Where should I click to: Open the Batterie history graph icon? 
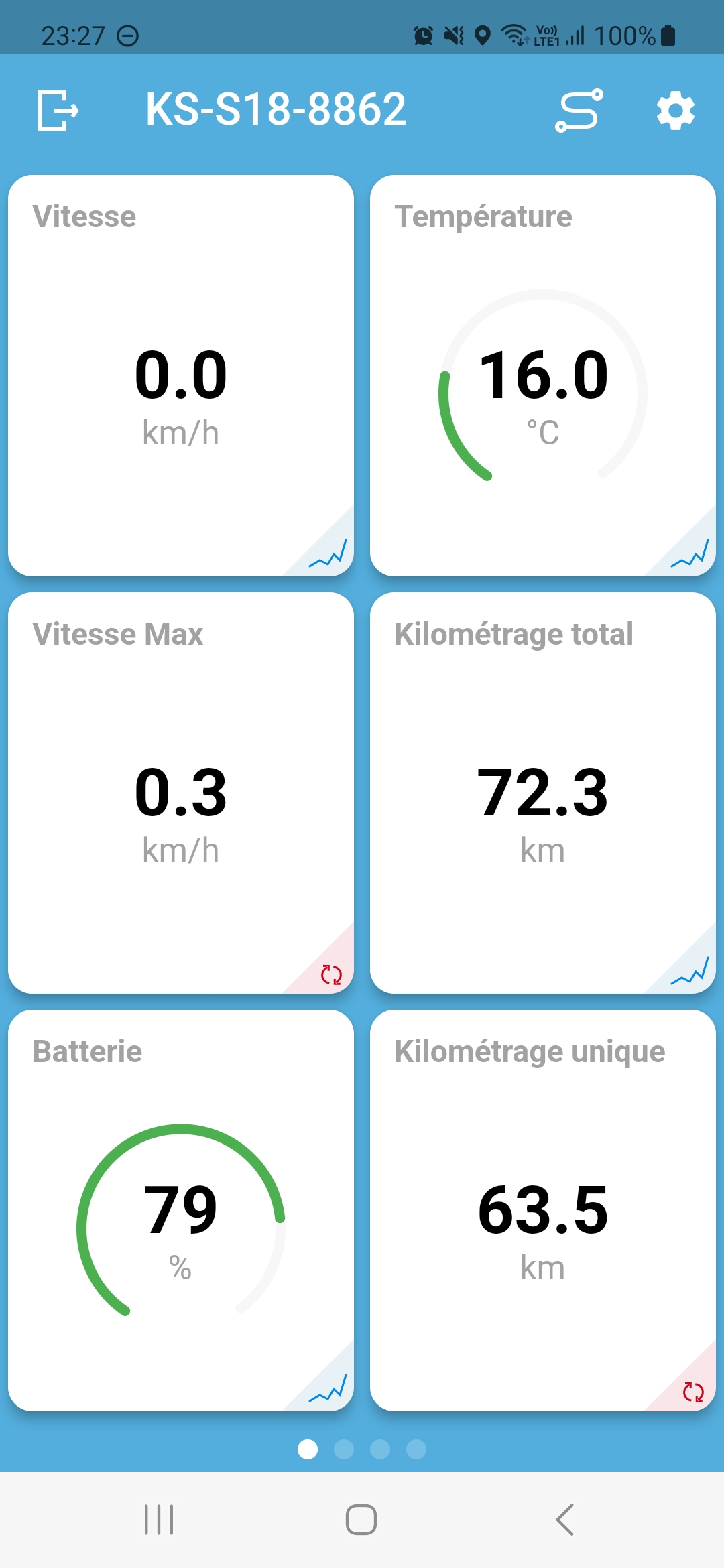point(328,1388)
